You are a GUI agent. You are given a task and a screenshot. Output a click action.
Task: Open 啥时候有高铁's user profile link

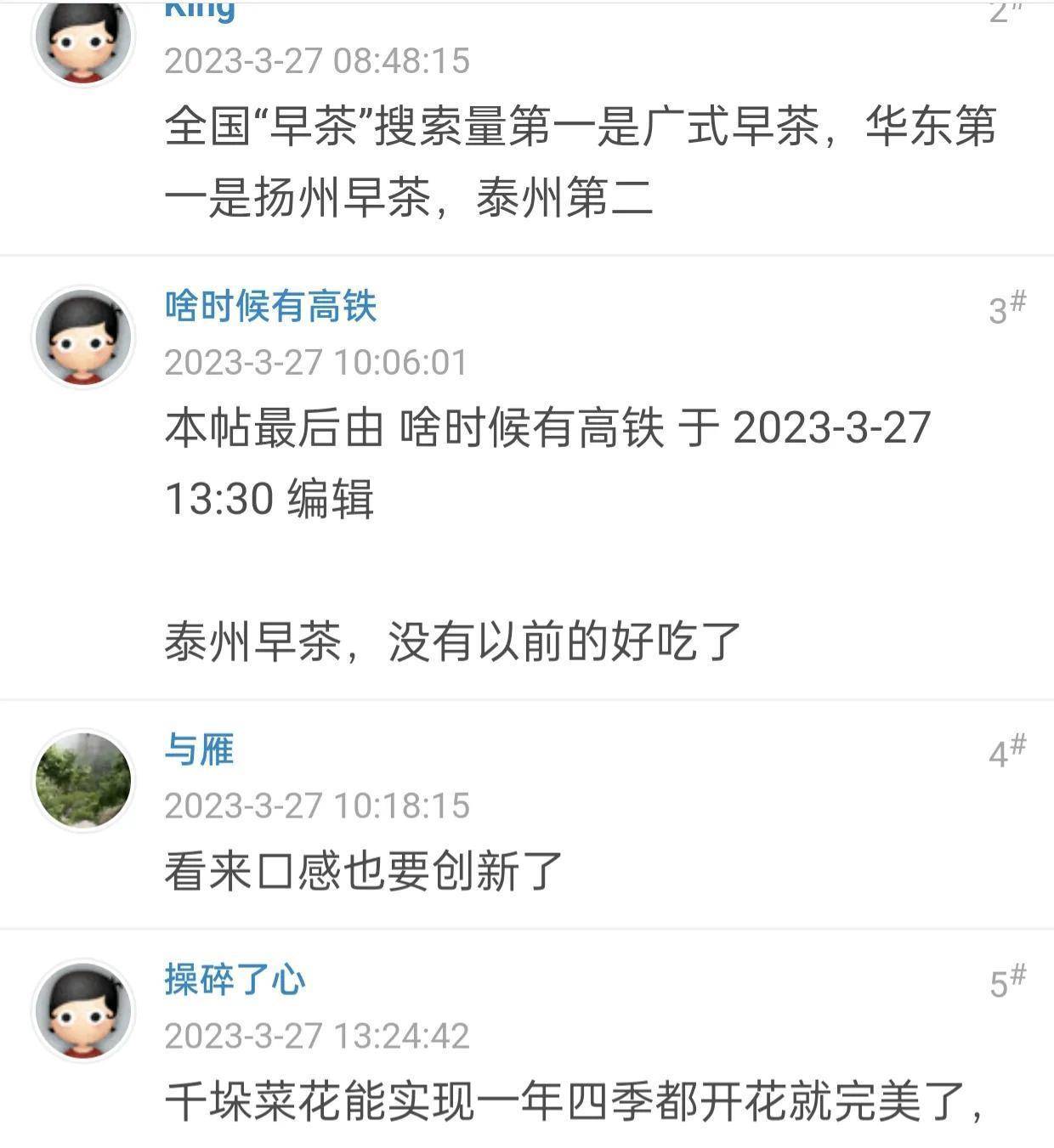coord(270,306)
